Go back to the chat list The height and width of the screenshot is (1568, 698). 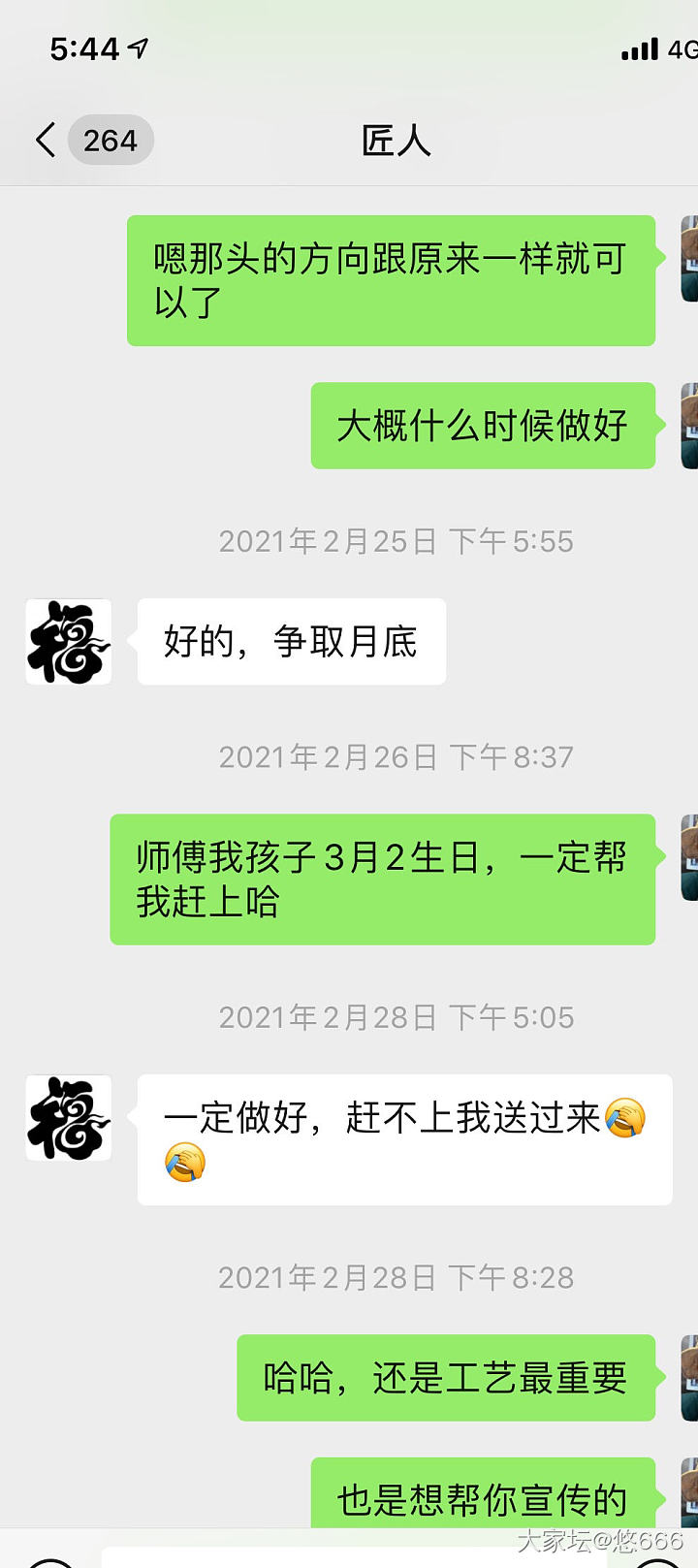click(x=47, y=141)
